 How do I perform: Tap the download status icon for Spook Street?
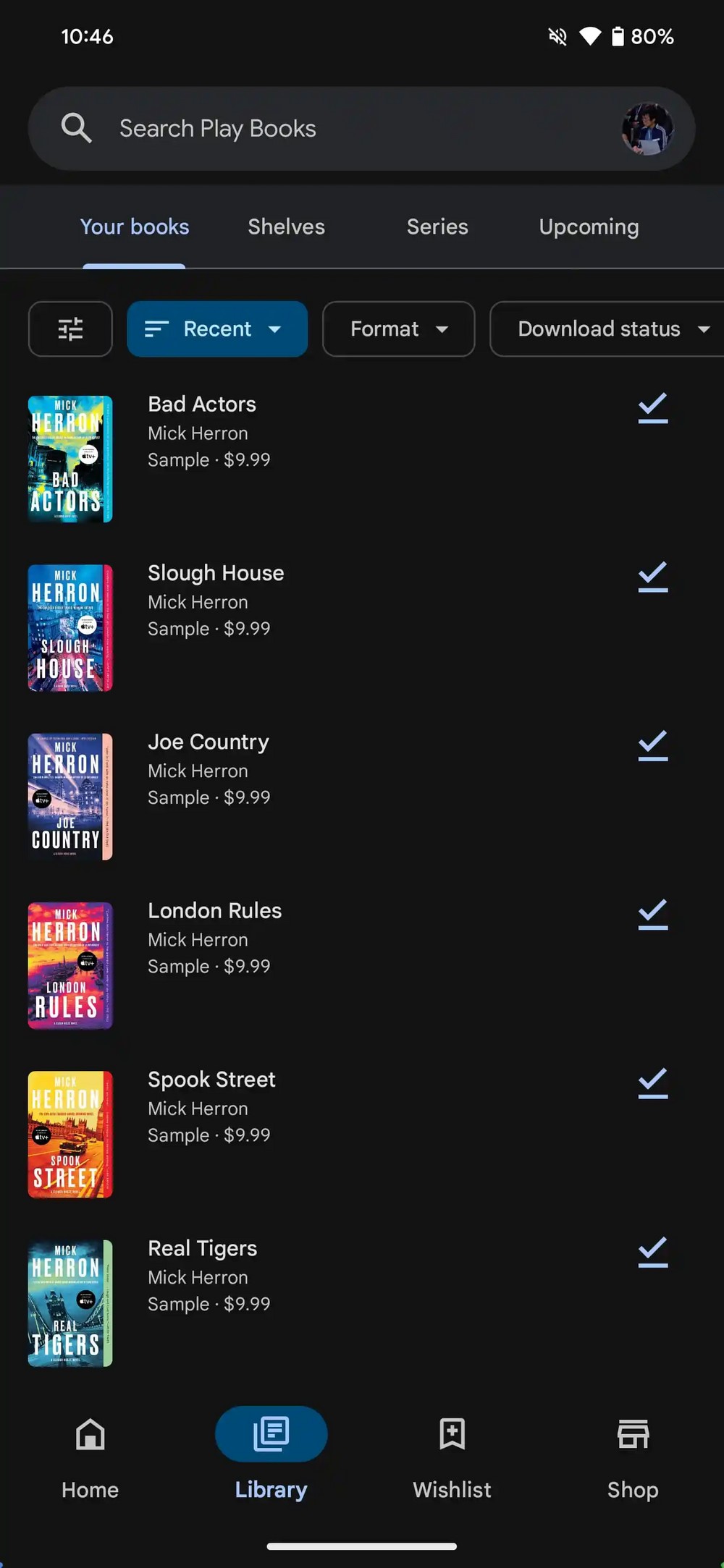[652, 1083]
